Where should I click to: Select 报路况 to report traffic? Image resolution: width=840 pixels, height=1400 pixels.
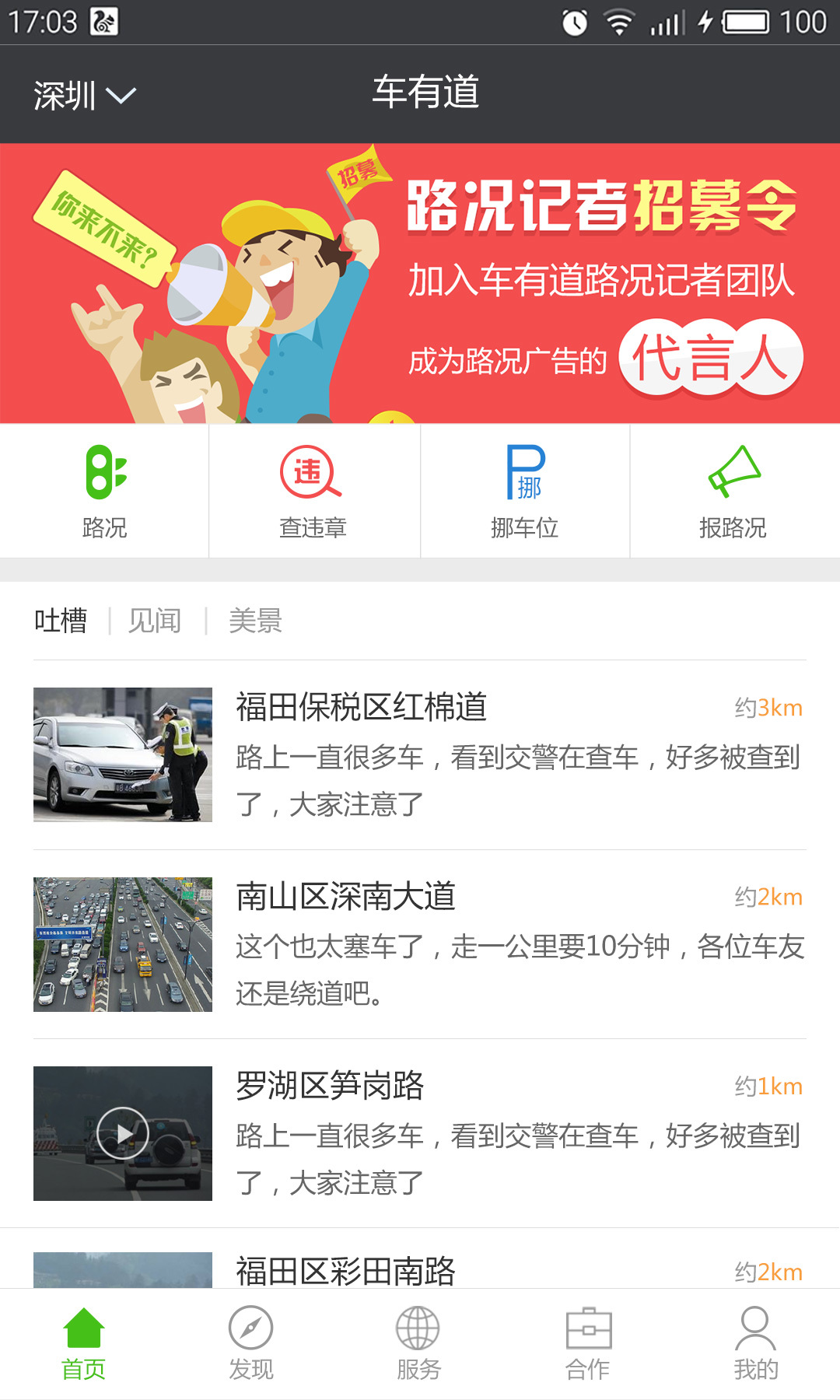(733, 492)
